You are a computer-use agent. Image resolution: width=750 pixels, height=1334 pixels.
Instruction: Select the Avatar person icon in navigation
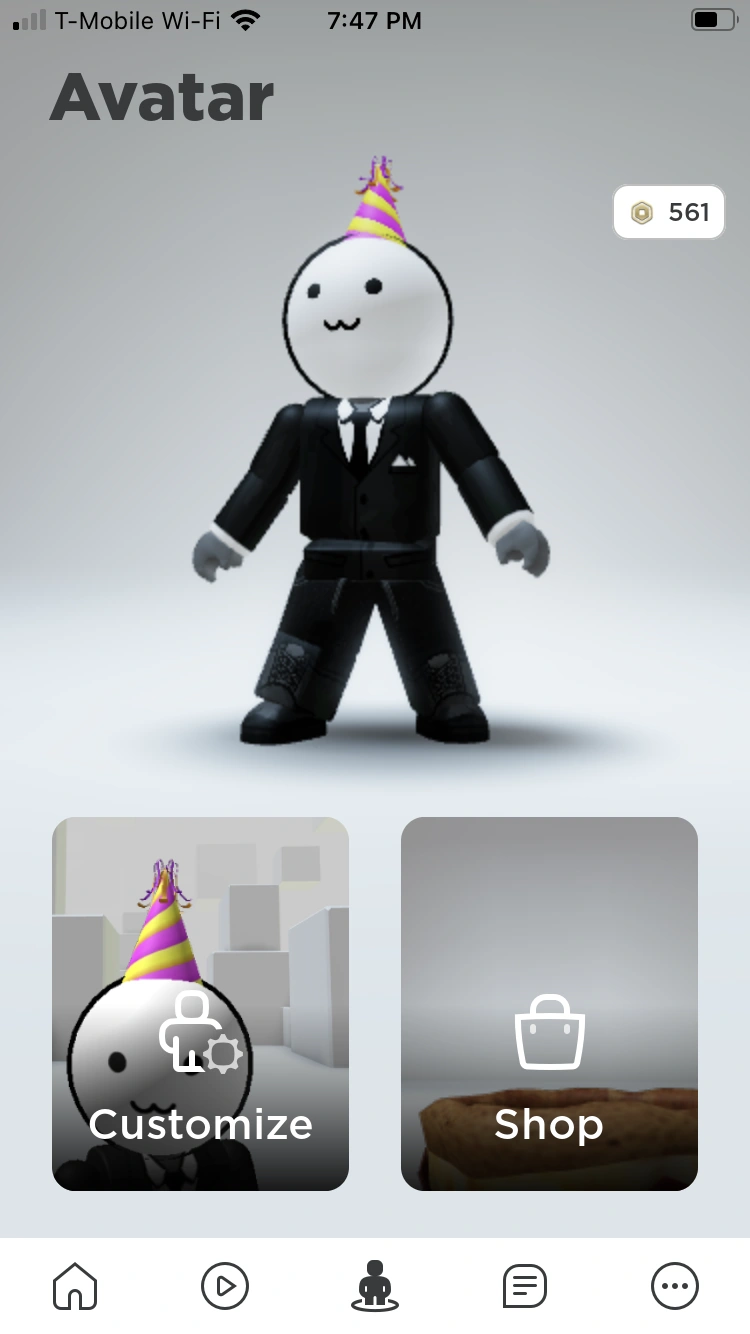point(375,1287)
